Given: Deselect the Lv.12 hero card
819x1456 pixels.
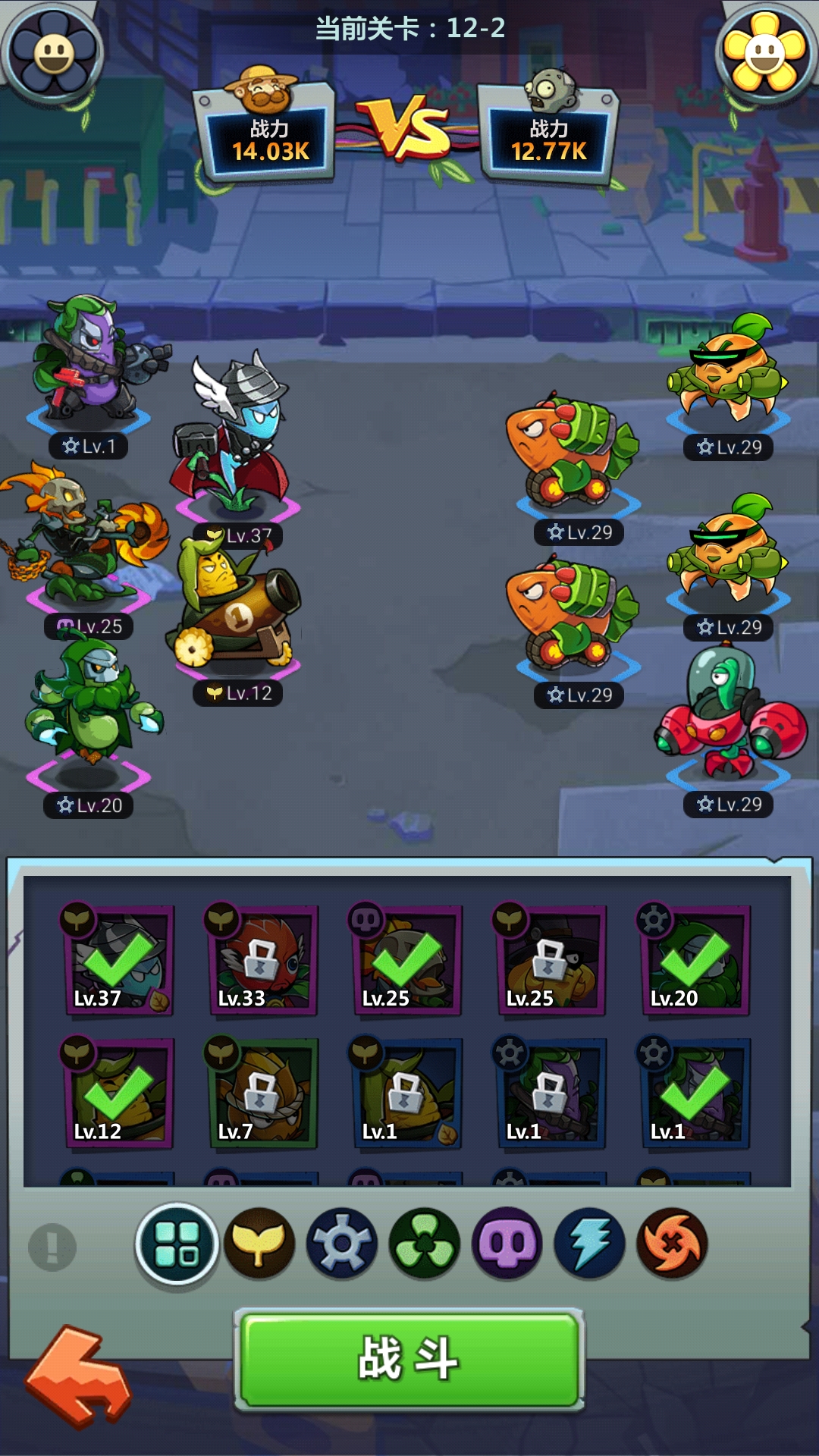Looking at the screenshot, I should [118, 1094].
